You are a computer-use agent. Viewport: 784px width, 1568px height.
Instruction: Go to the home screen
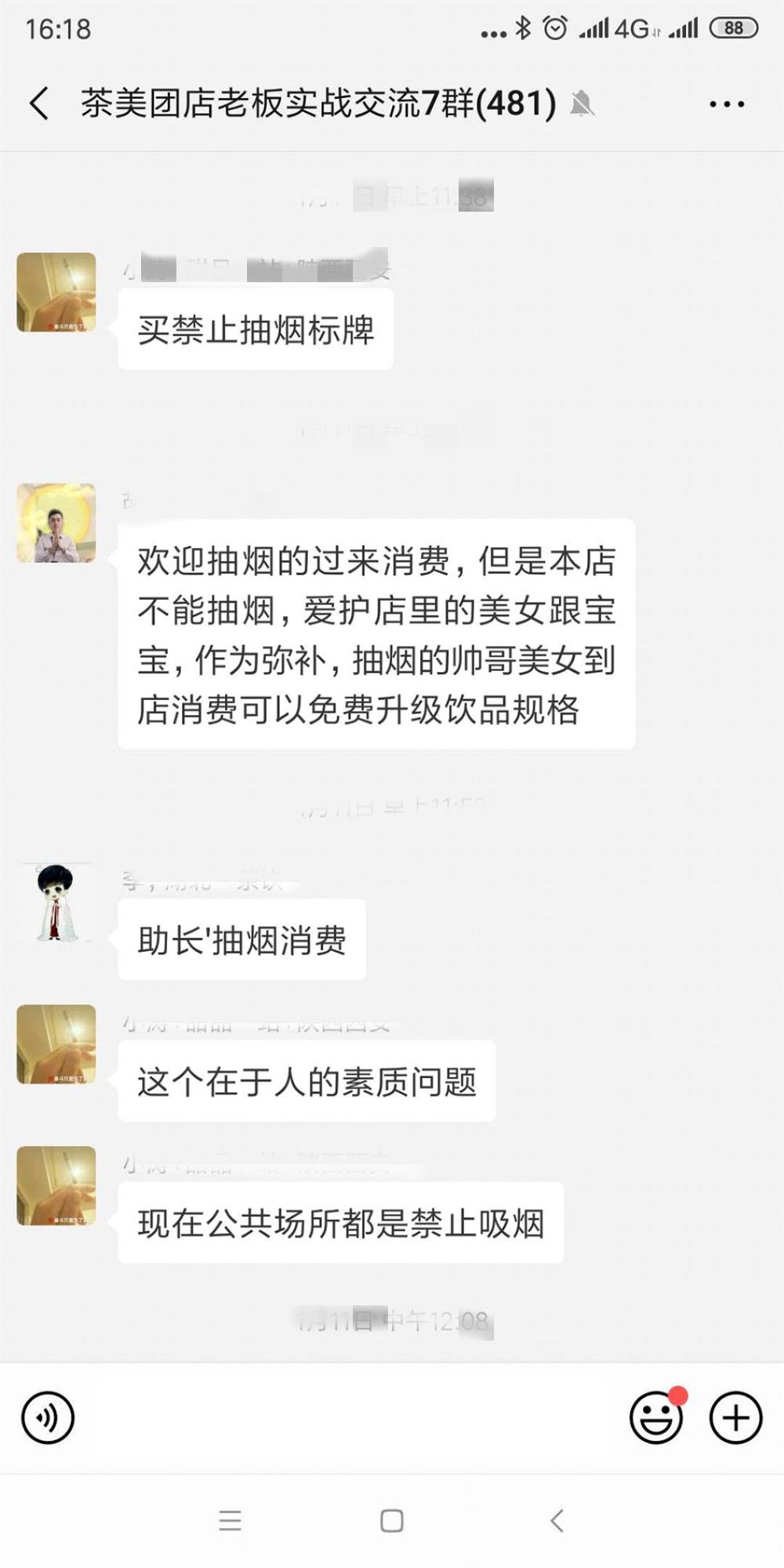392,1521
